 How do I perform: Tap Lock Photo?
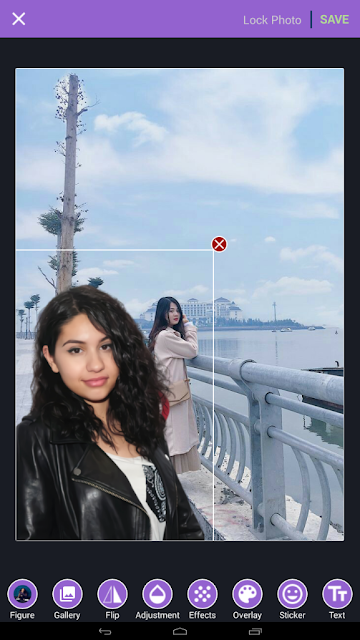[x=272, y=20]
